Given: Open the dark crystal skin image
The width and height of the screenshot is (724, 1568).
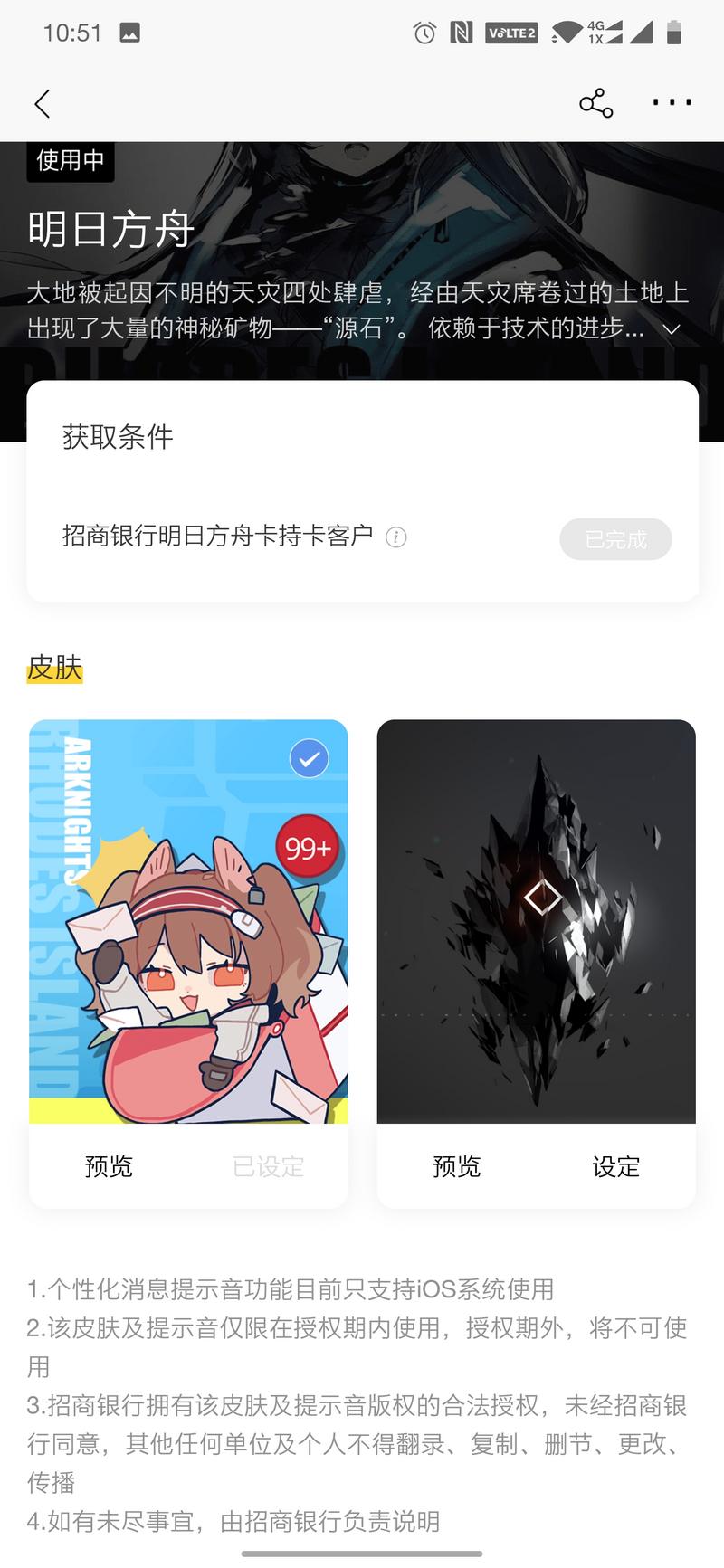Looking at the screenshot, I should point(536,921).
